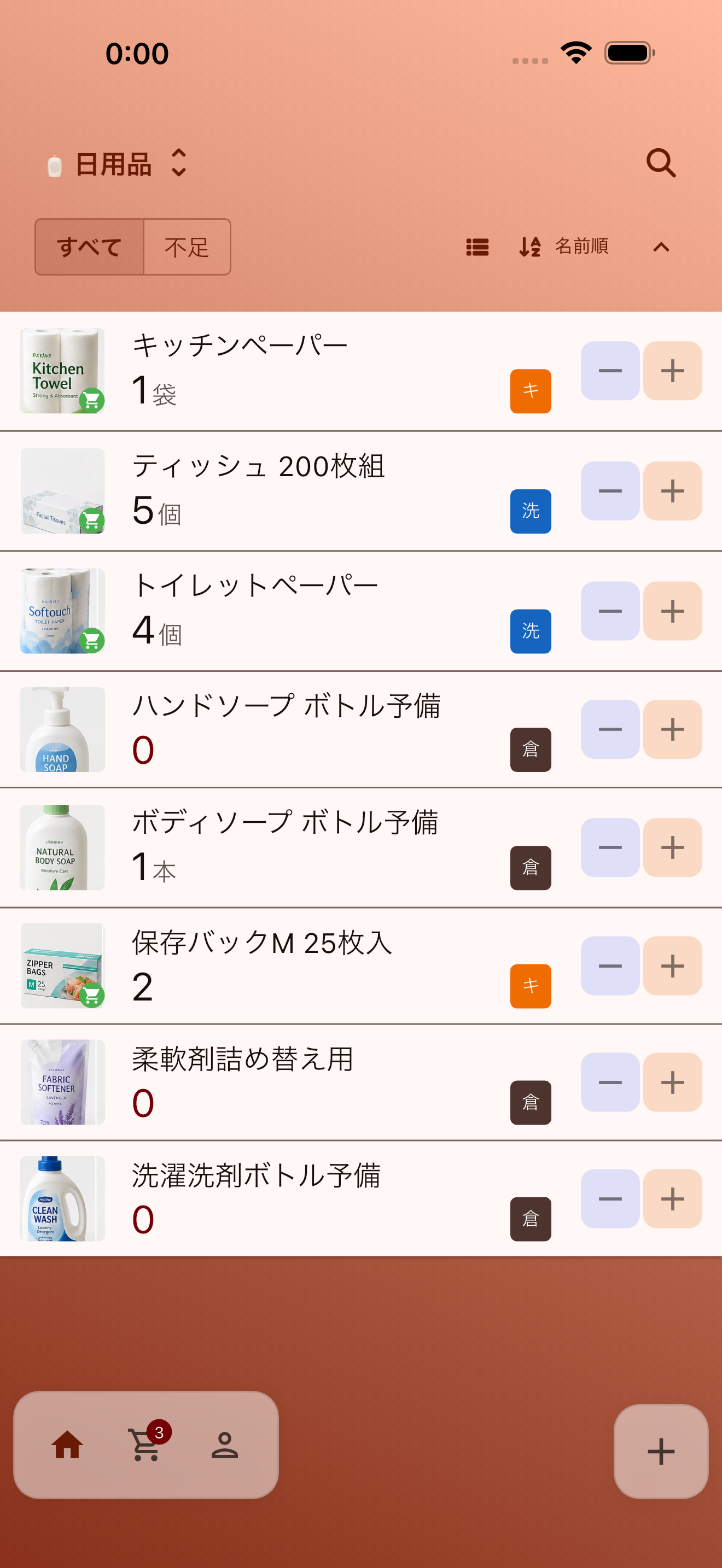Tap the orange キ badge on 保存バックM
The width and height of the screenshot is (722, 1568).
[530, 986]
